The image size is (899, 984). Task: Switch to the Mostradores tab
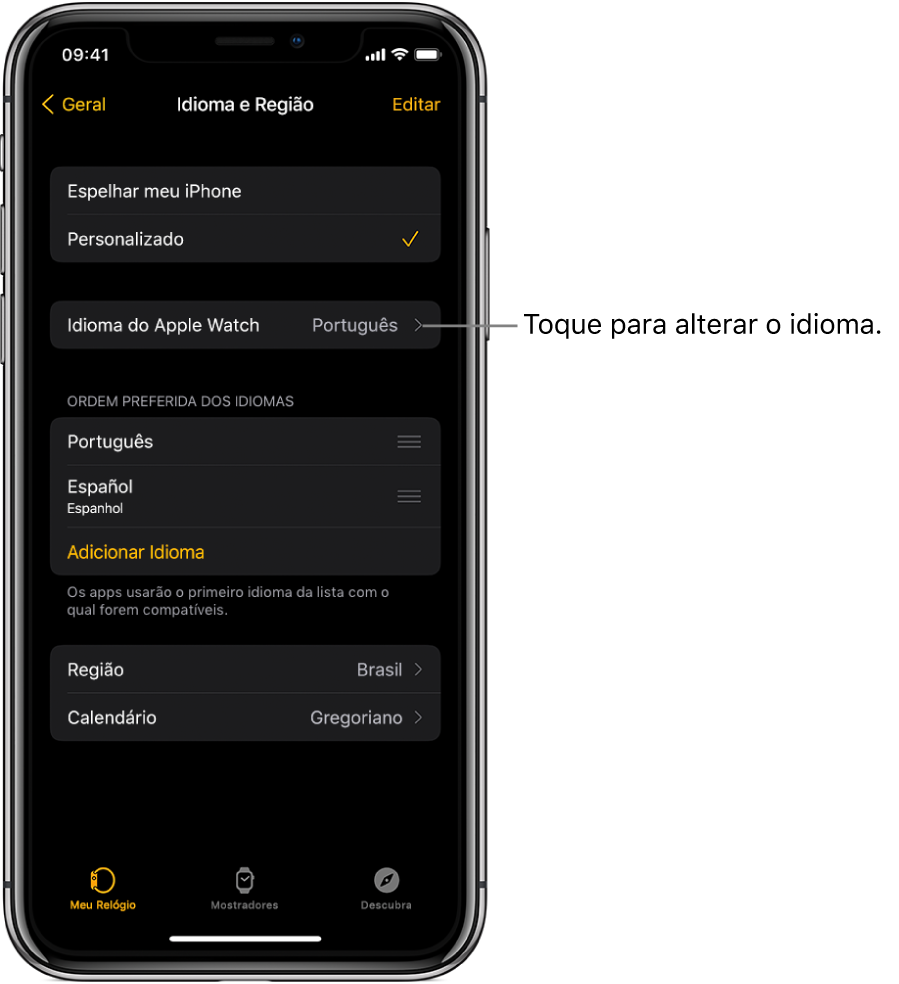click(245, 888)
